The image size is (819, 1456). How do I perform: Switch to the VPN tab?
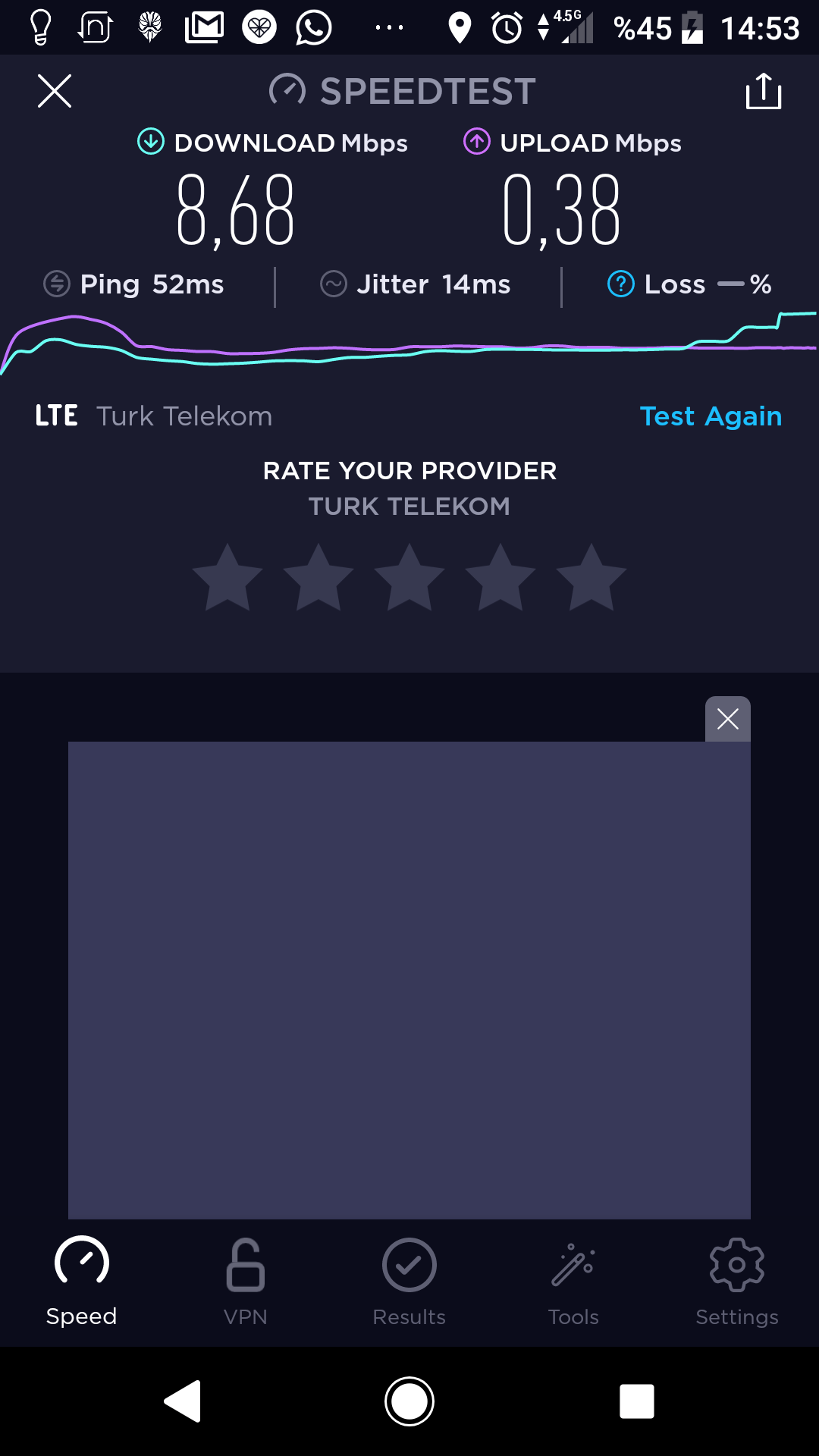click(x=246, y=1282)
